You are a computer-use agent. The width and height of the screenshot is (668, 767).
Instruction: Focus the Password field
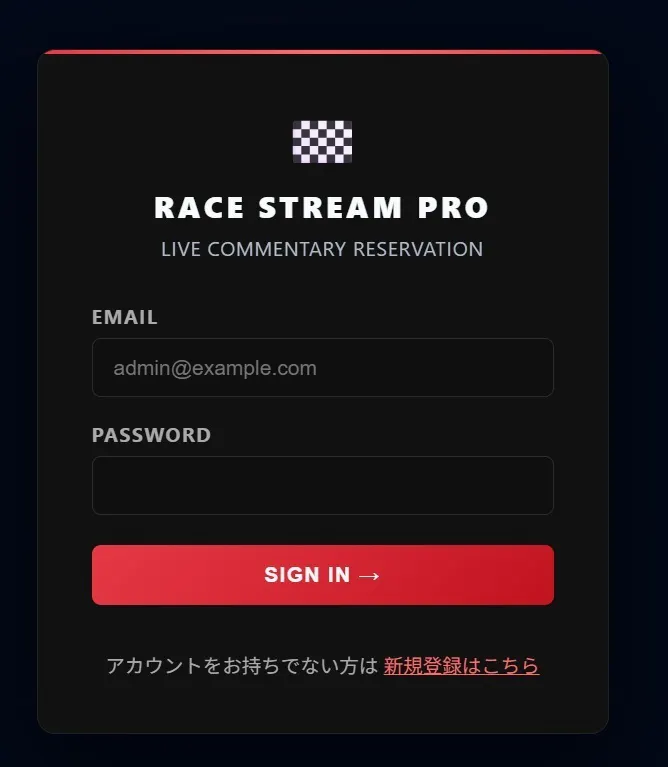pyautogui.click(x=322, y=486)
